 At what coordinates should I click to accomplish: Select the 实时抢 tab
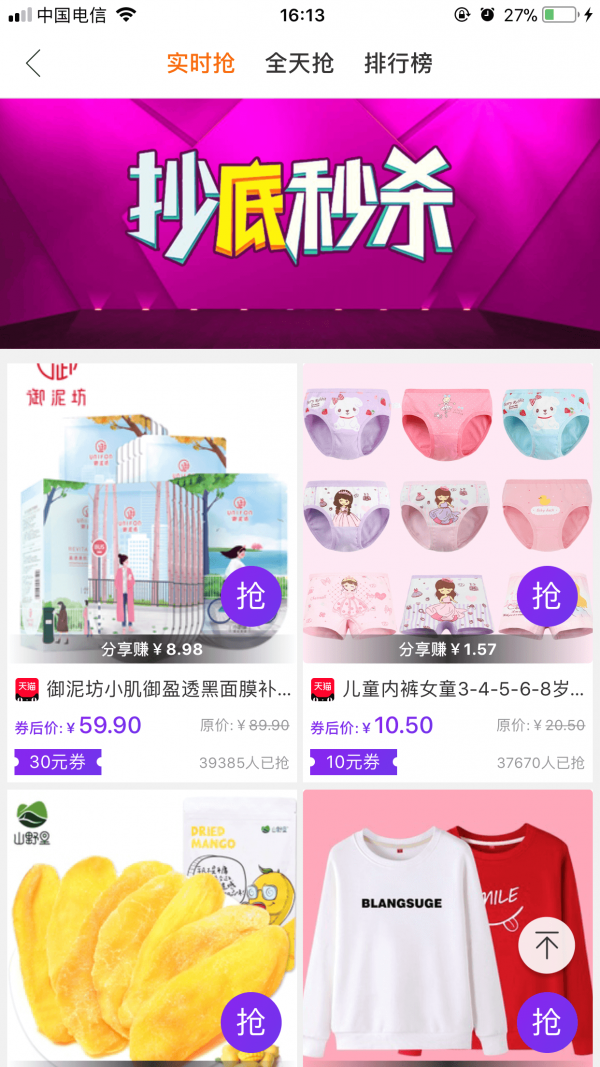pyautogui.click(x=200, y=64)
